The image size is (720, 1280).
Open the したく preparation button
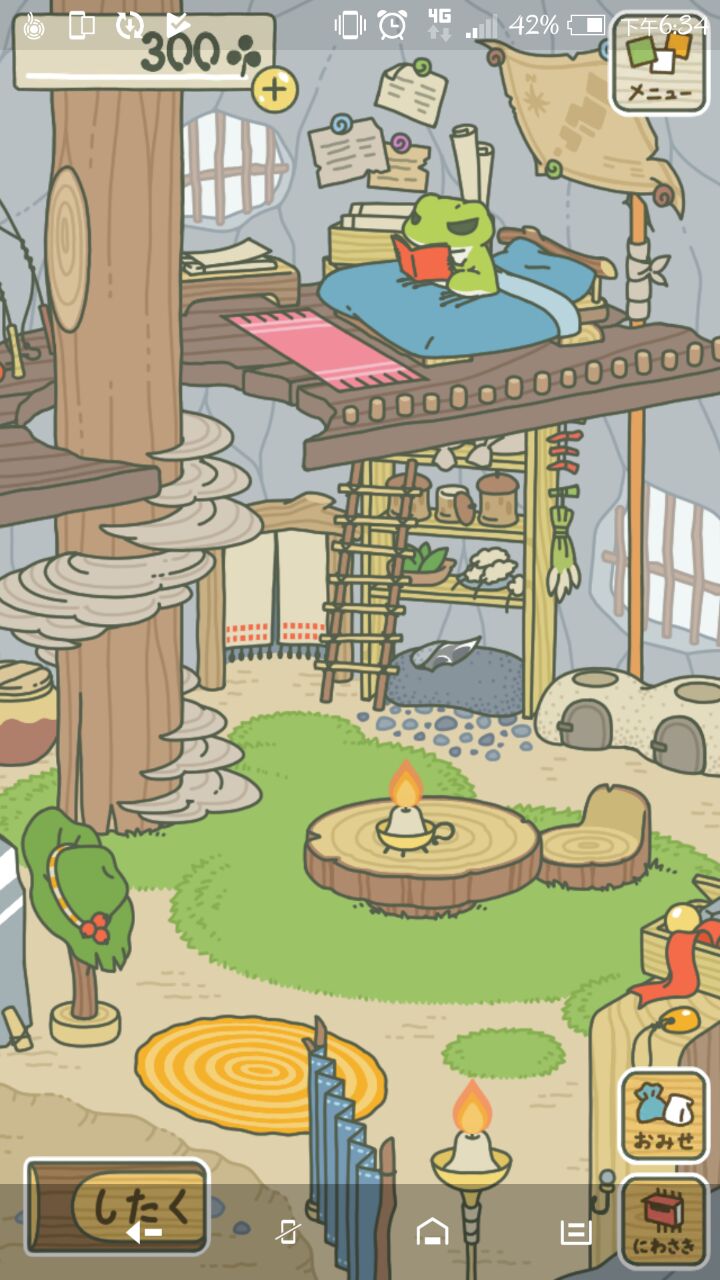(117, 1205)
